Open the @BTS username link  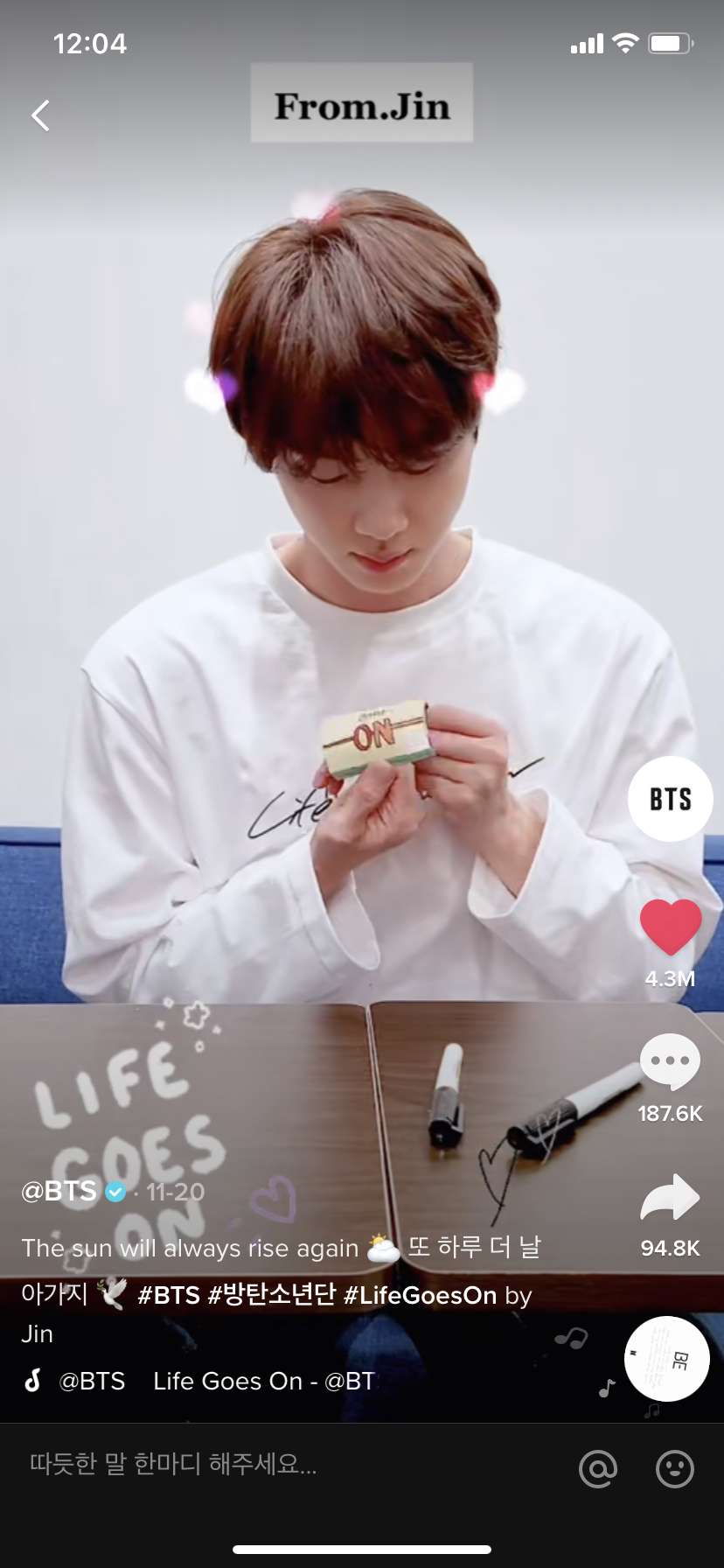click(x=59, y=1191)
